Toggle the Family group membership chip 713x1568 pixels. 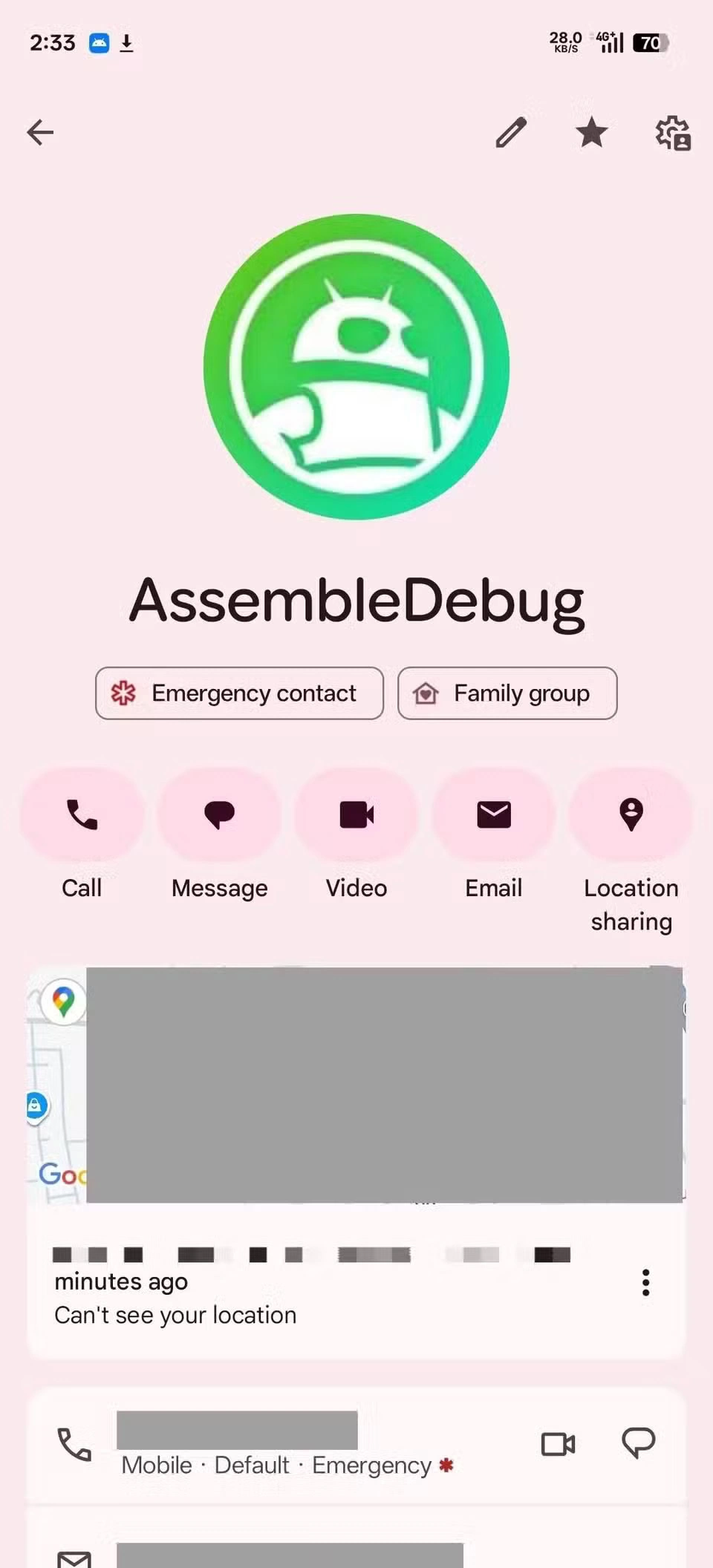pyautogui.click(x=507, y=693)
